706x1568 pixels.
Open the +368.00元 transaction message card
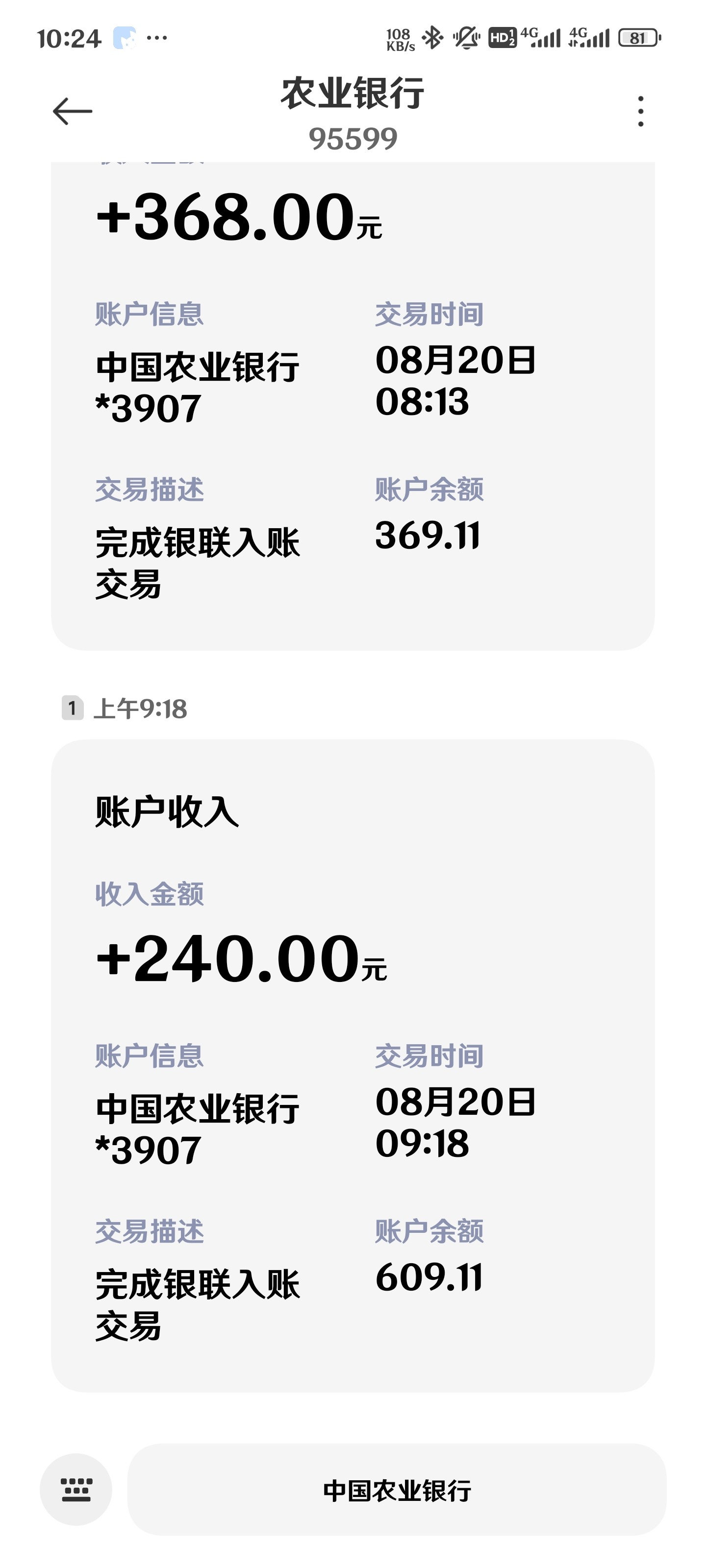tap(353, 402)
